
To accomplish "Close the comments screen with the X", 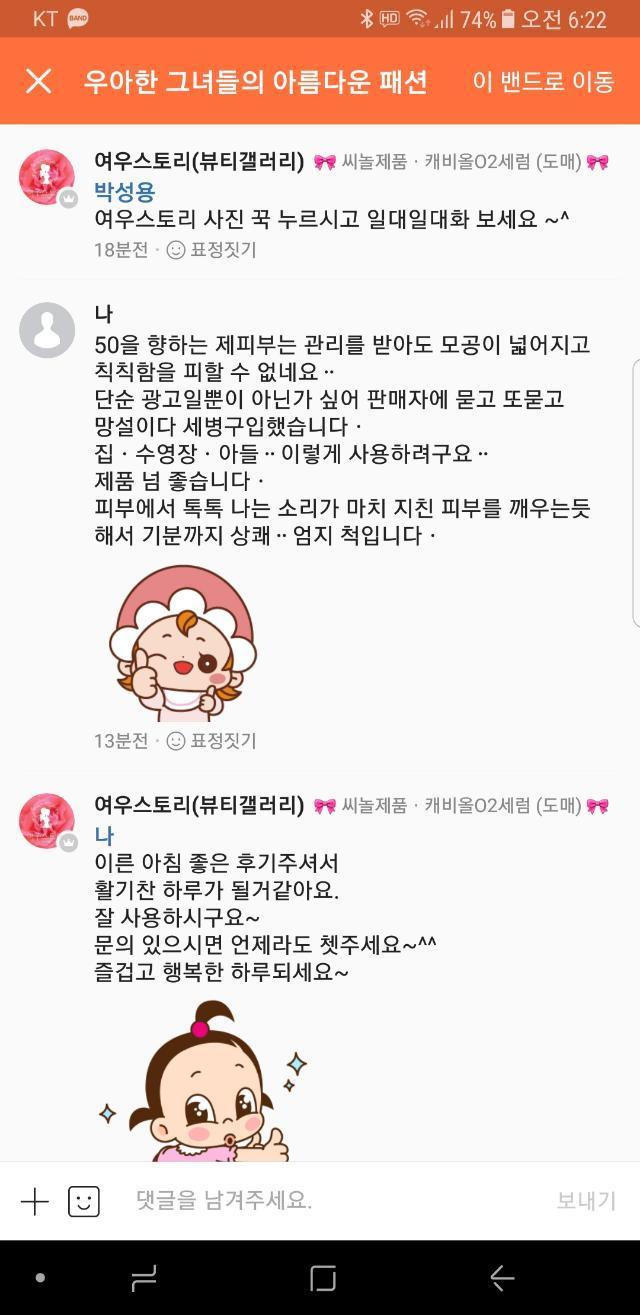I will [38, 82].
